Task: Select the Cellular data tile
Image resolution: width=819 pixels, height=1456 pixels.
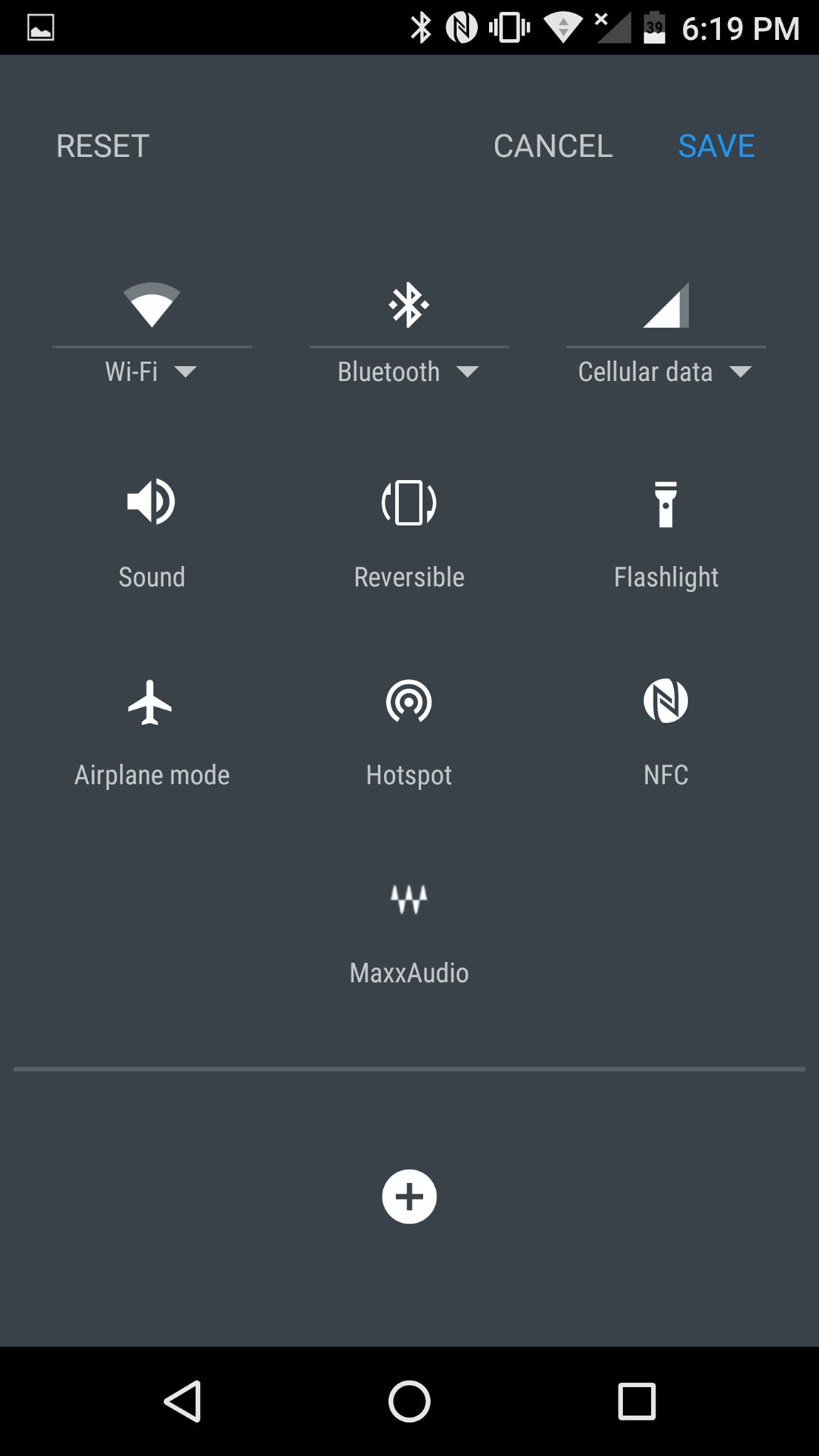Action: click(x=665, y=333)
